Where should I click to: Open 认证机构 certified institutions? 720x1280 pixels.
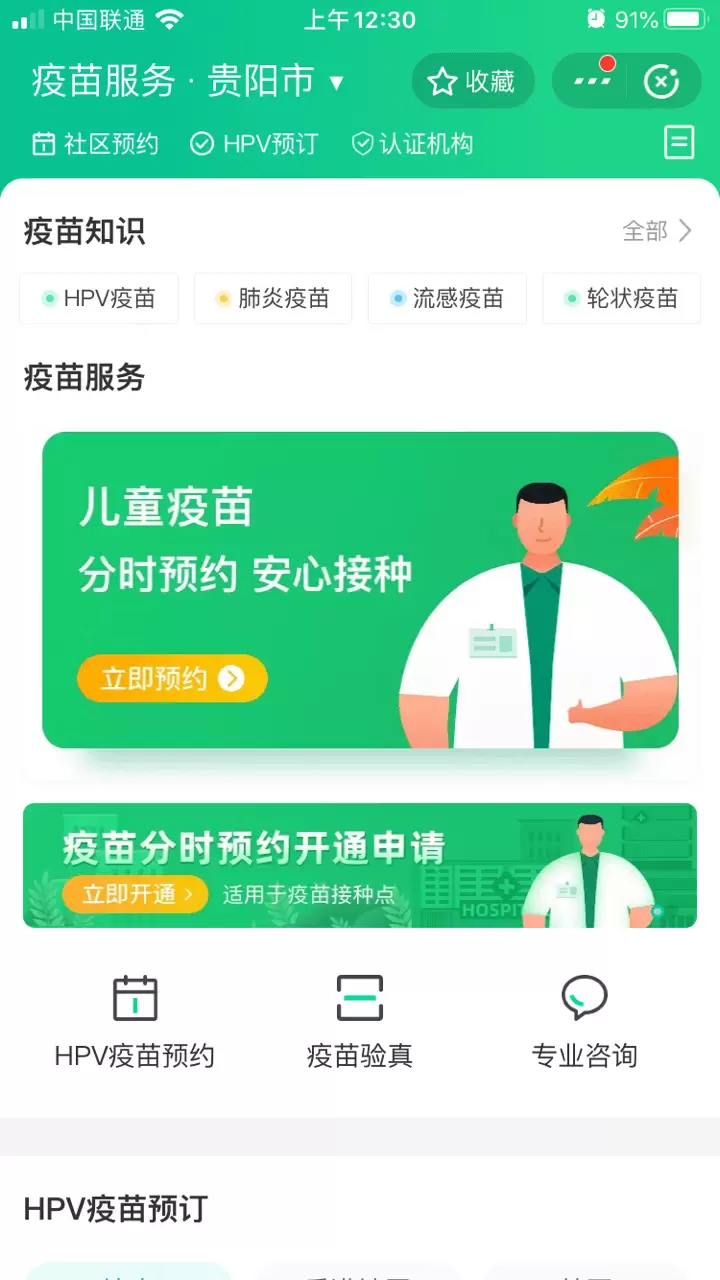pos(412,144)
